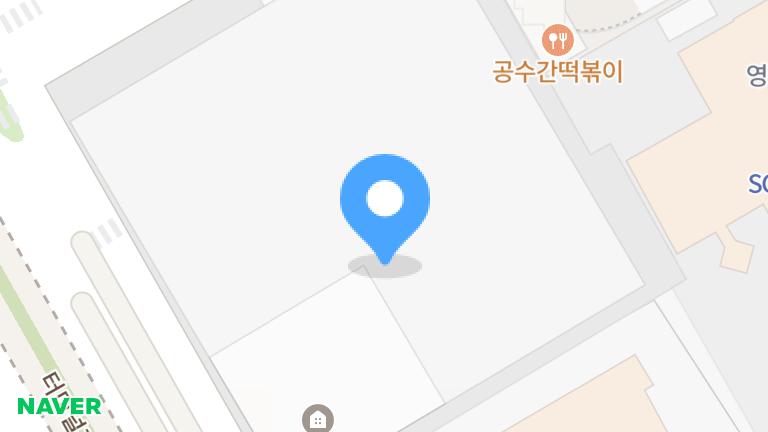Tap the blue location pin marker

385,200
